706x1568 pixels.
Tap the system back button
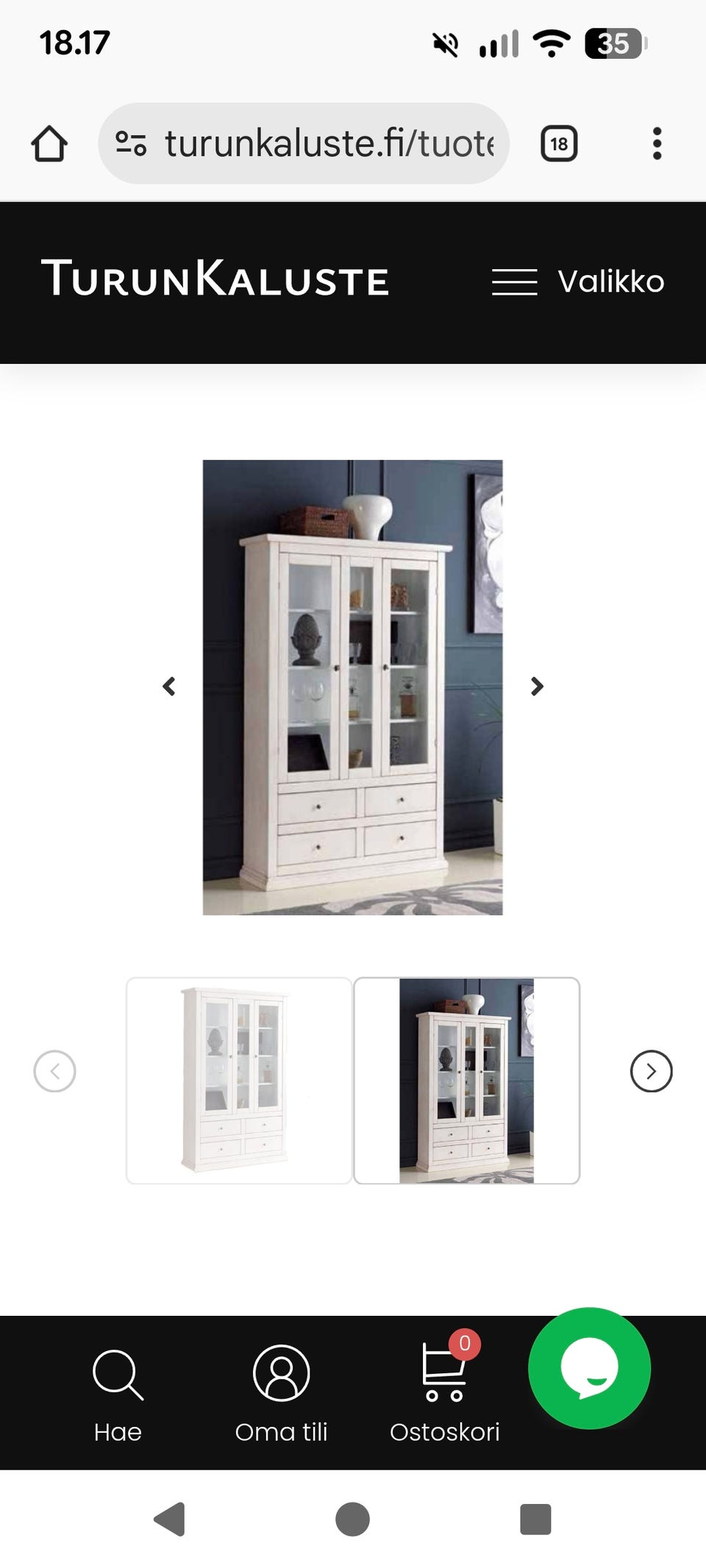click(169, 1519)
